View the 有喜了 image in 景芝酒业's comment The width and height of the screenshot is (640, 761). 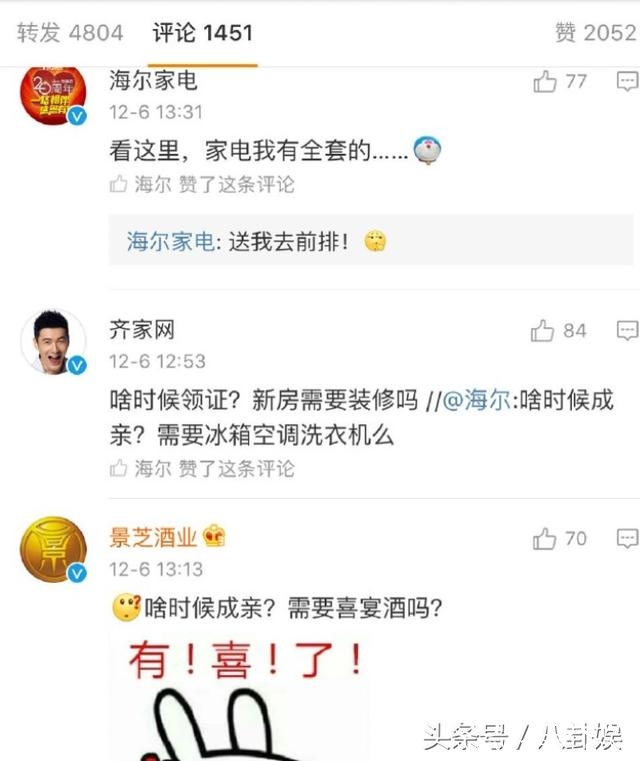point(238,695)
